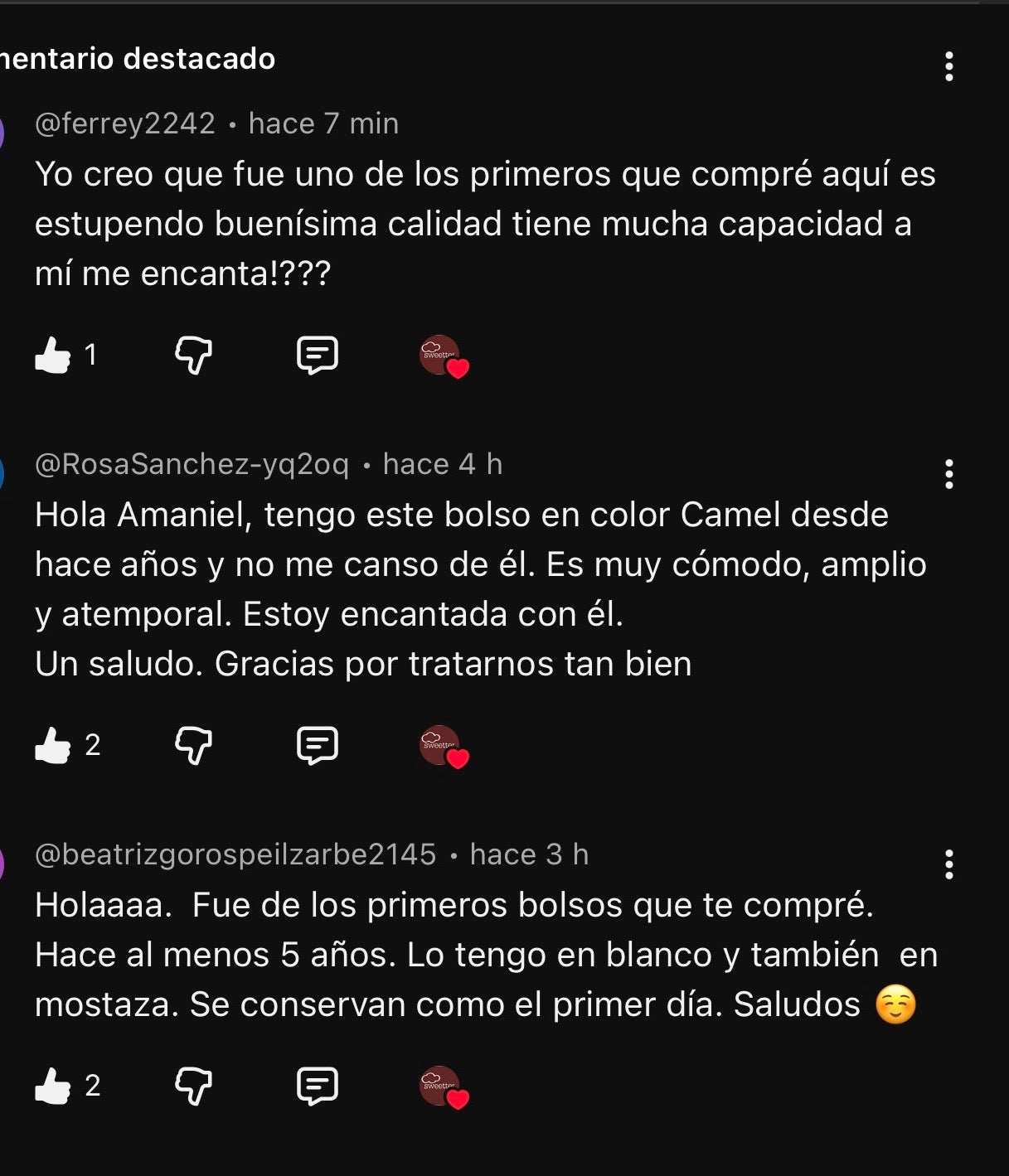Open the @RosaSanchez-yq2oq profile link
This screenshot has height=1176, width=1009.
tap(192, 464)
